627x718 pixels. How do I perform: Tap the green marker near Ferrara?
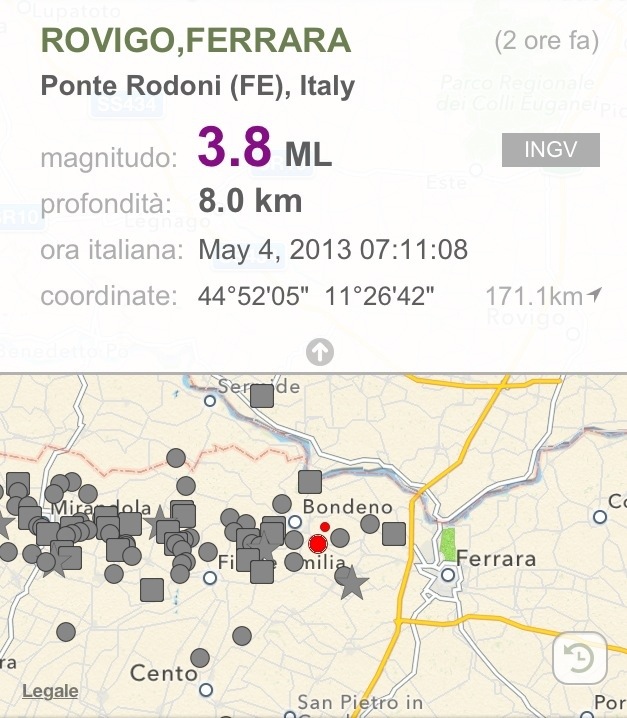point(449,545)
